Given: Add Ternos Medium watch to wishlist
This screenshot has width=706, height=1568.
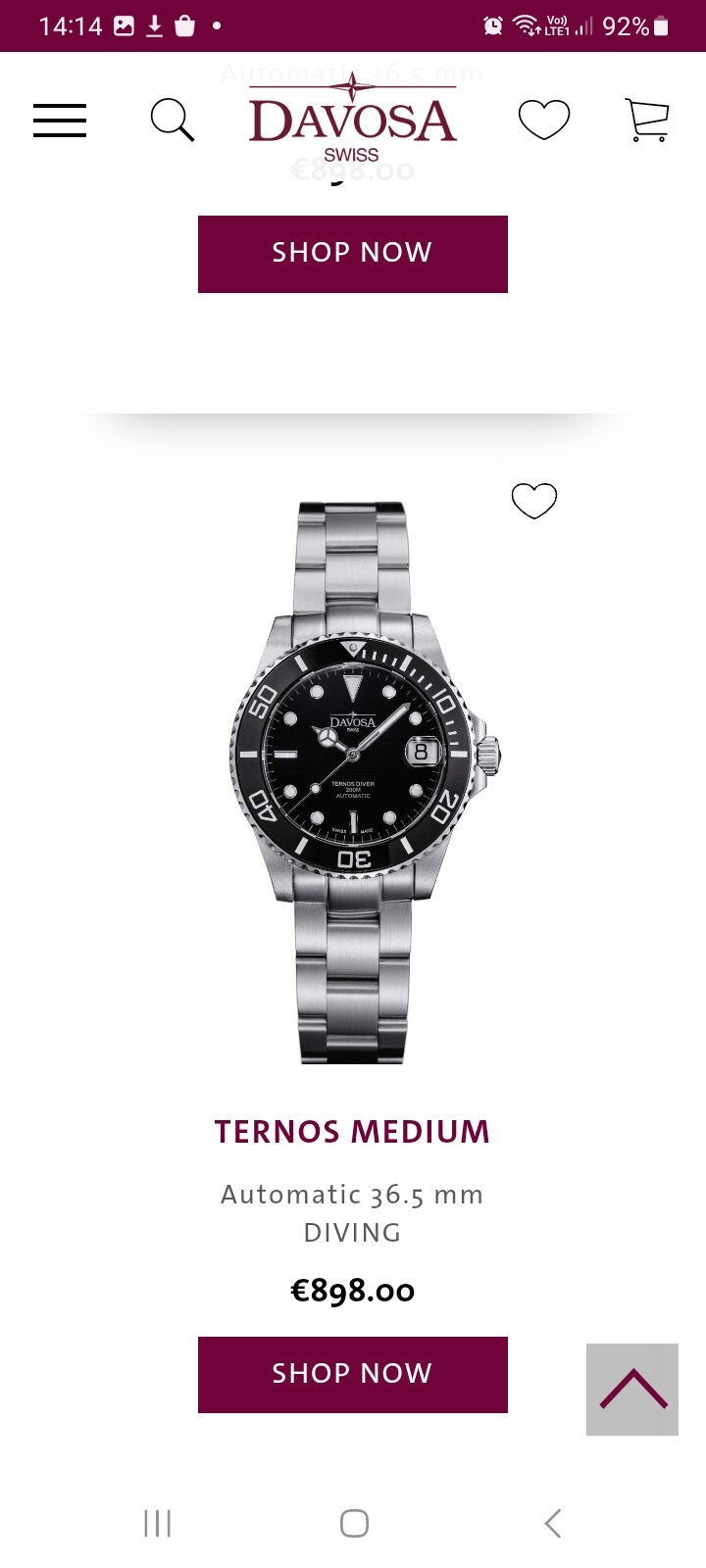Looking at the screenshot, I should (x=534, y=501).
